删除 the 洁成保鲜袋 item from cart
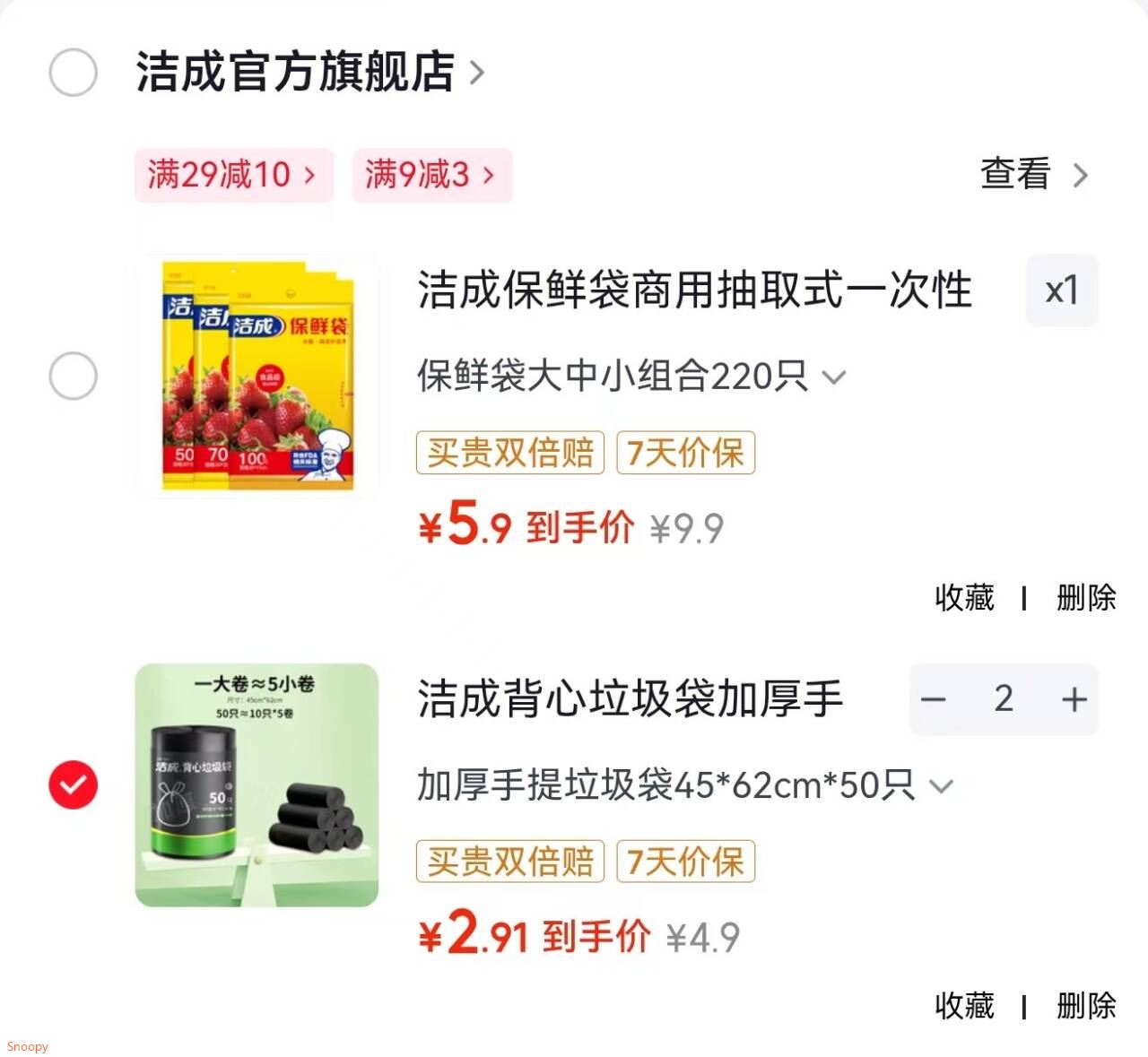The height and width of the screenshot is (1057, 1148). [x=1086, y=597]
